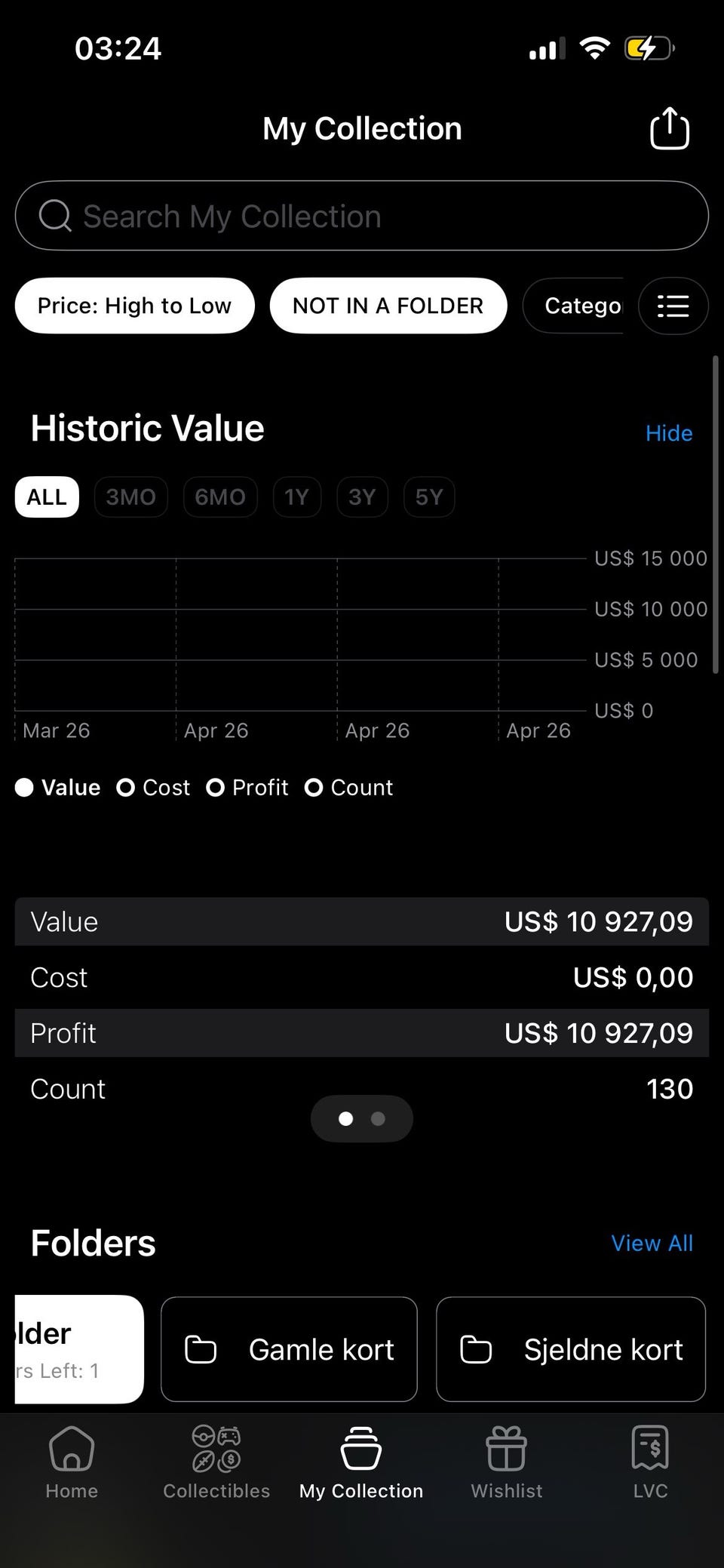The height and width of the screenshot is (1568, 724).
Task: Tap the Search My Collection field
Action: point(362,216)
